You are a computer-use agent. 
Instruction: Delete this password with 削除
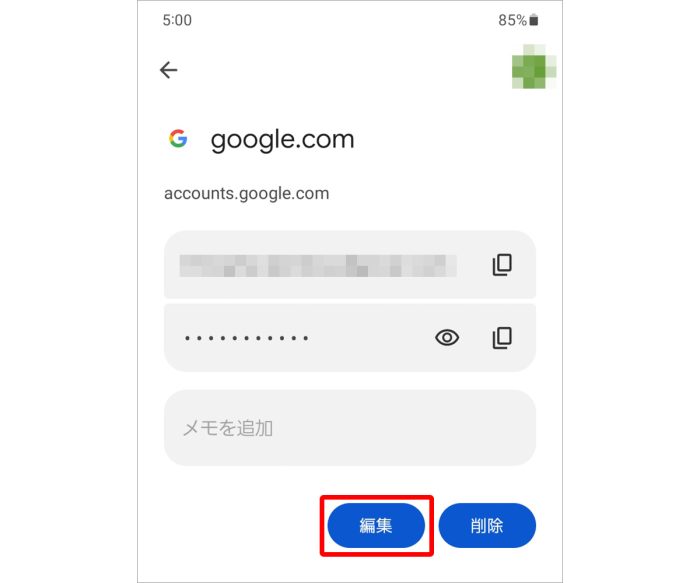pos(486,525)
